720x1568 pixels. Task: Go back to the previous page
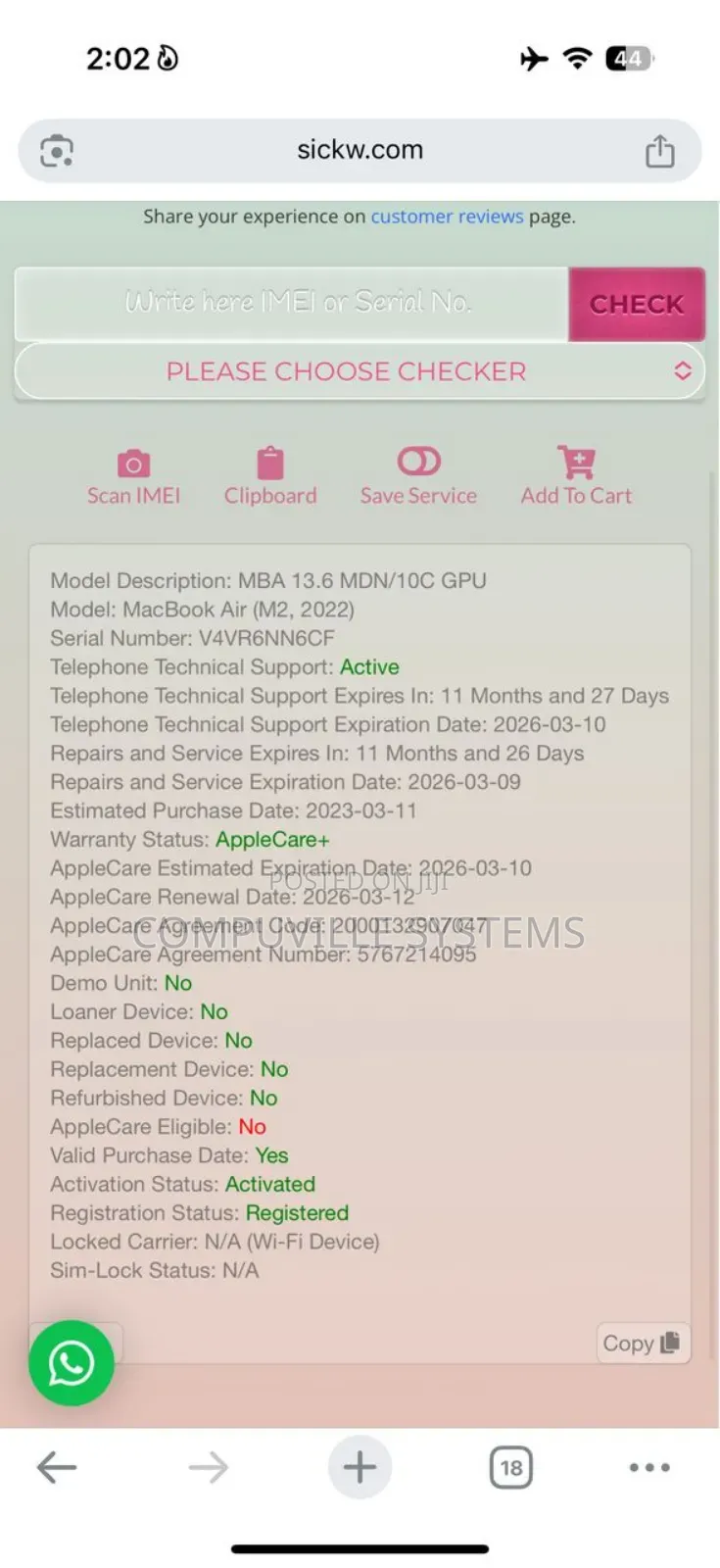(57, 1467)
